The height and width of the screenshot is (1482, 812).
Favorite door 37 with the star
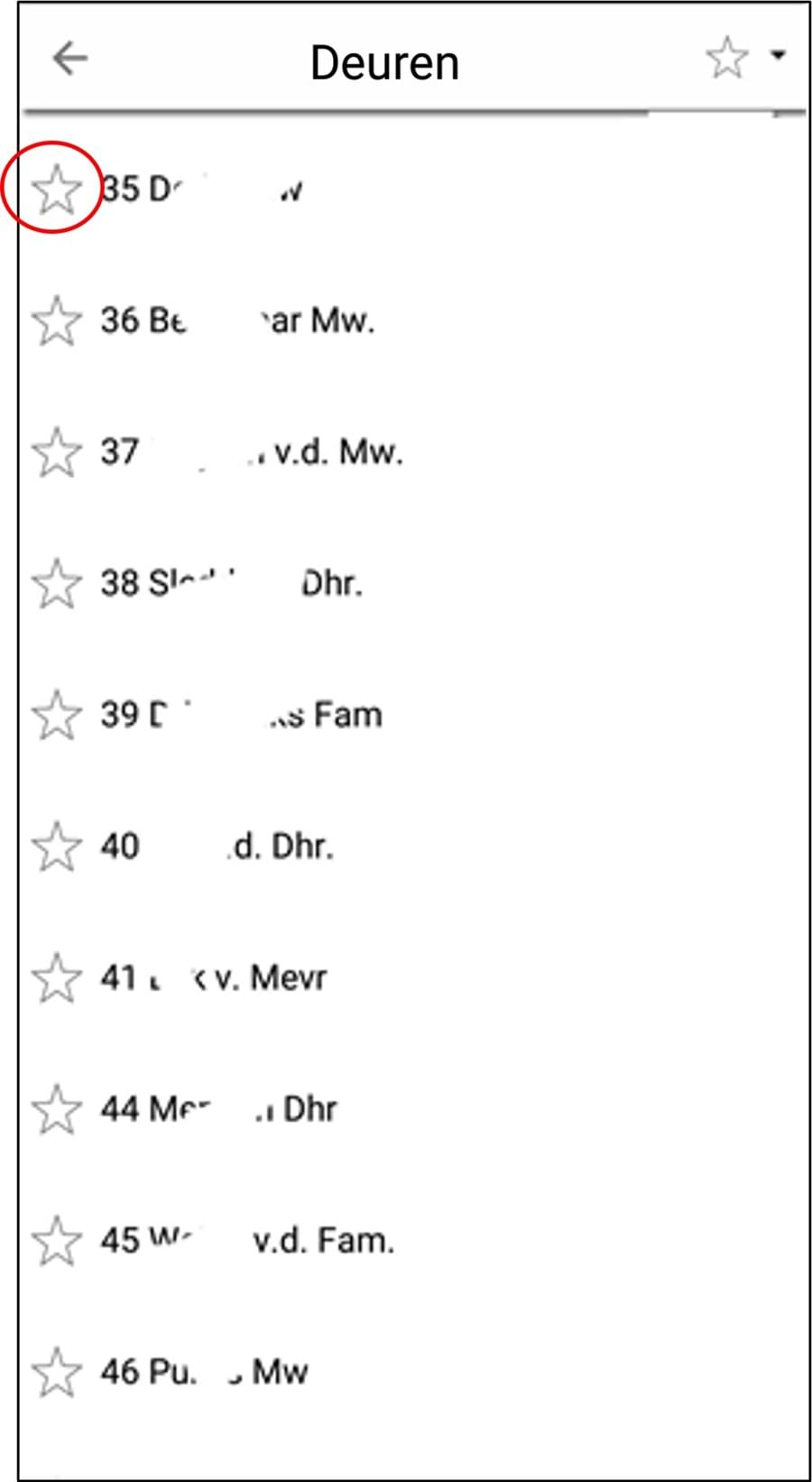[x=56, y=452]
